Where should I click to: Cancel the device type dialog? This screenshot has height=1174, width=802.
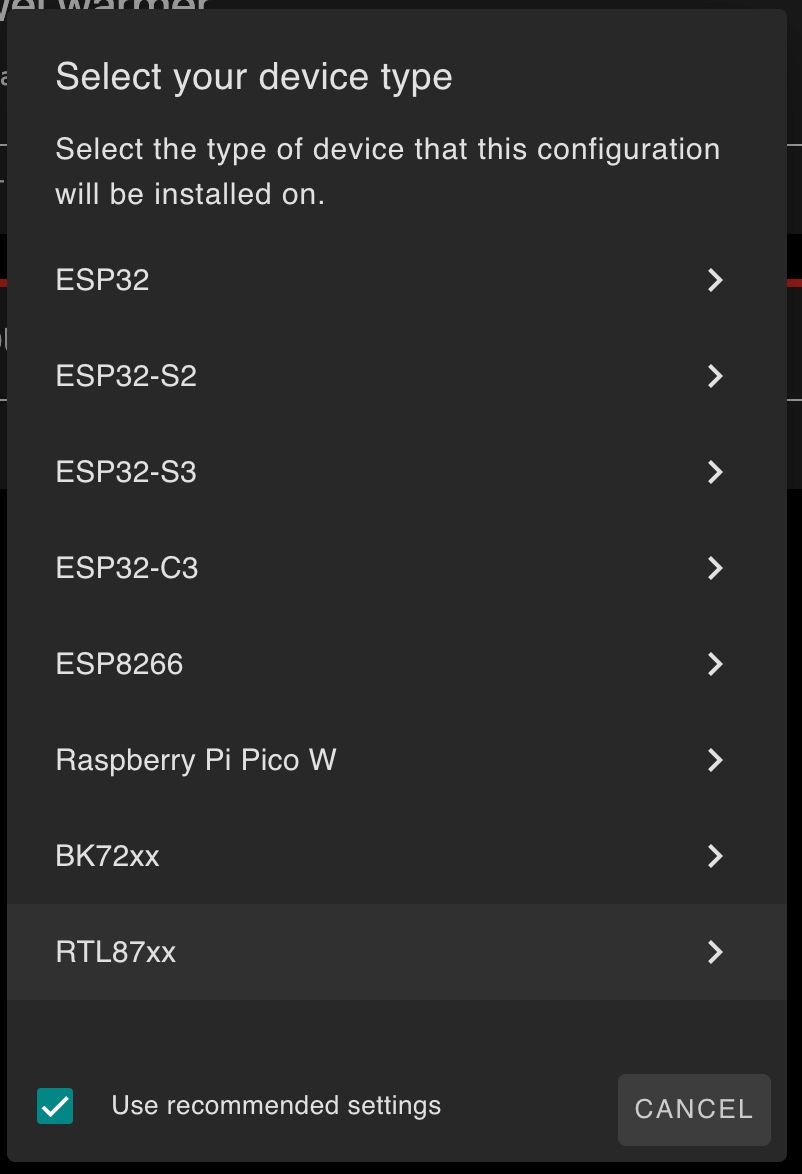pos(693,1109)
